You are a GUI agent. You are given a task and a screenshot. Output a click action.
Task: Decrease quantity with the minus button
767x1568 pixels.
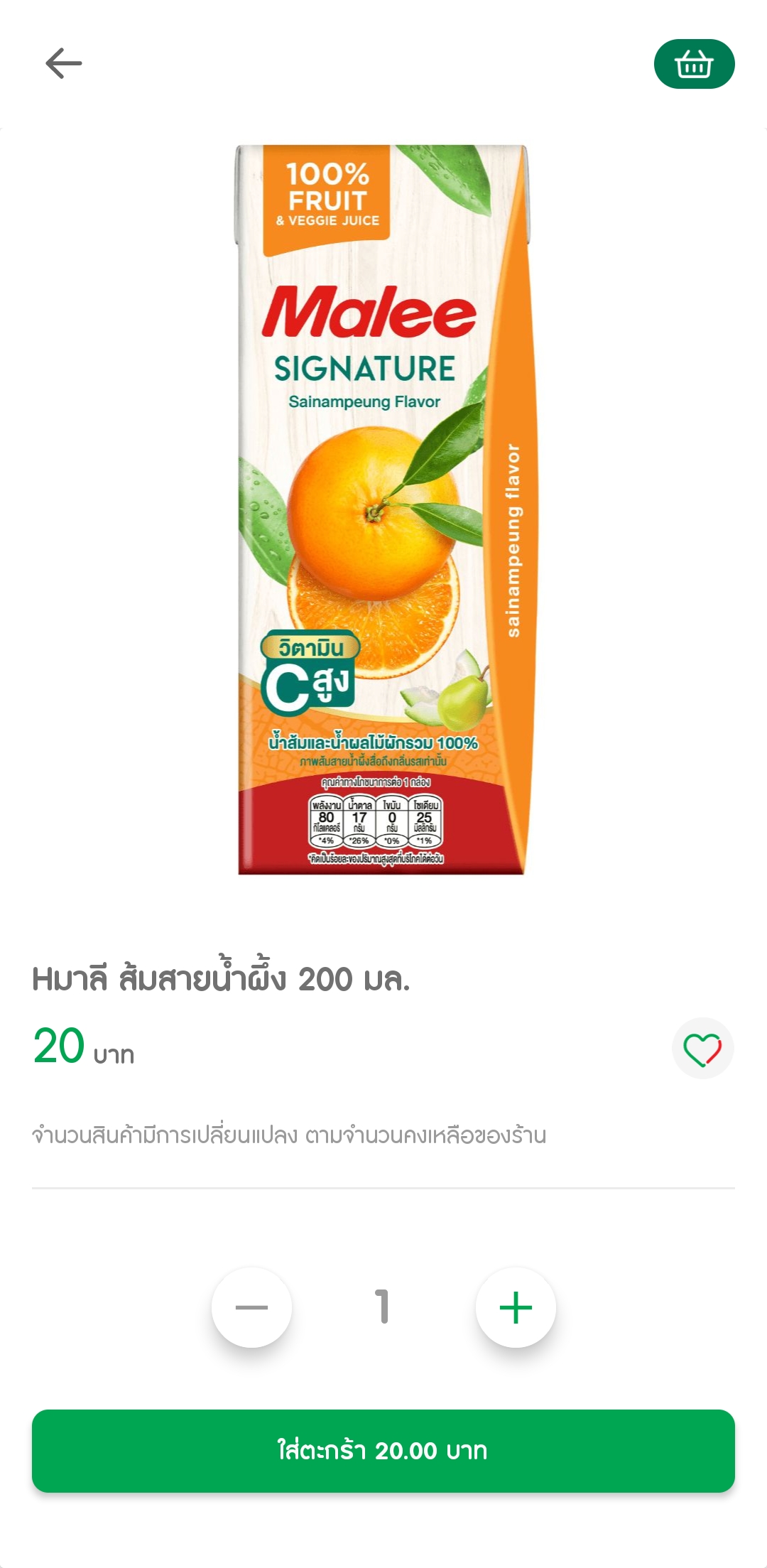[x=251, y=1307]
